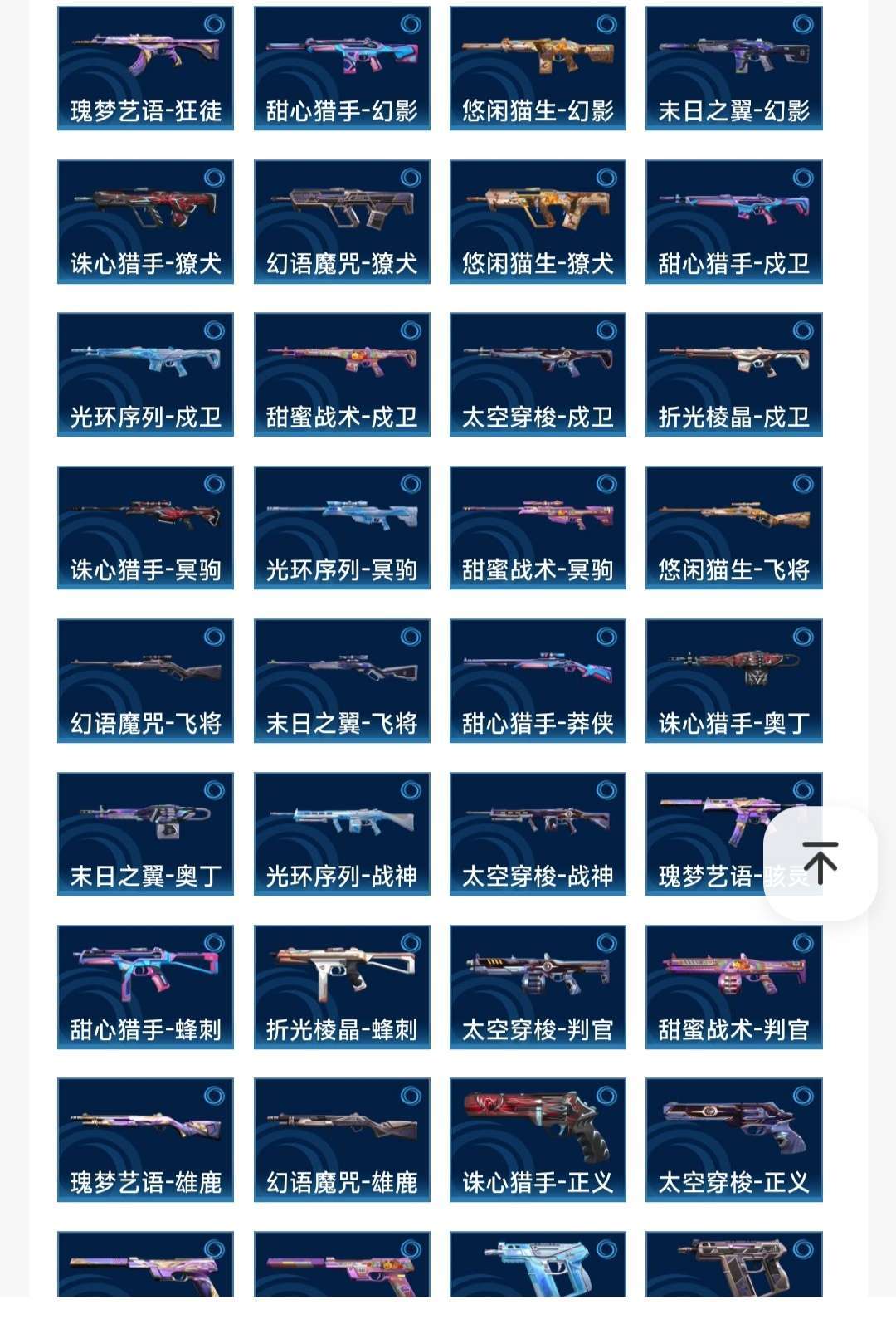Select the 诛心猎手-獠犬 skin tile
This screenshot has height=1319, width=896.
[x=145, y=222]
